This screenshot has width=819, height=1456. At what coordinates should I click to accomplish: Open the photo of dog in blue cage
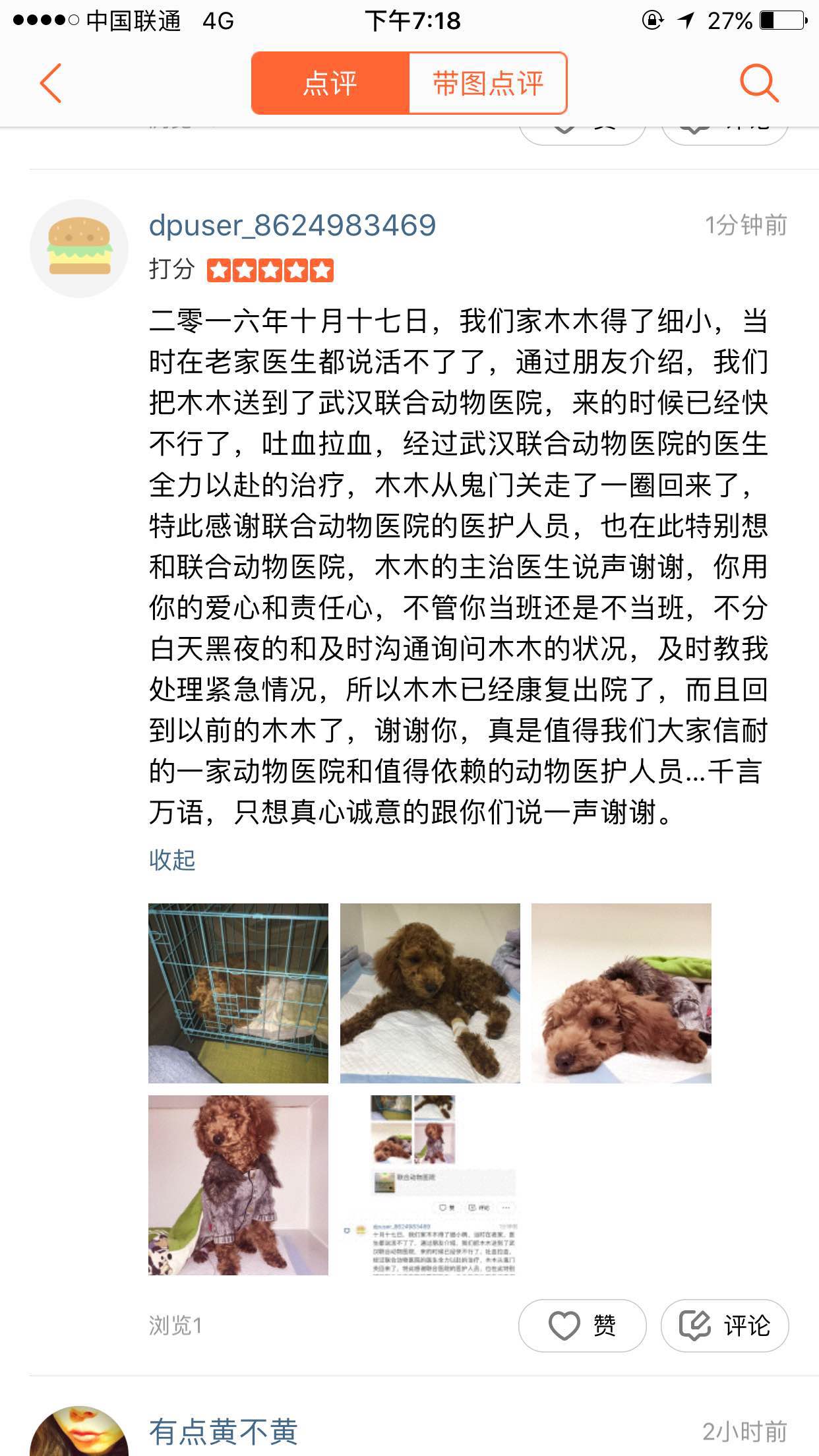pyautogui.click(x=238, y=993)
